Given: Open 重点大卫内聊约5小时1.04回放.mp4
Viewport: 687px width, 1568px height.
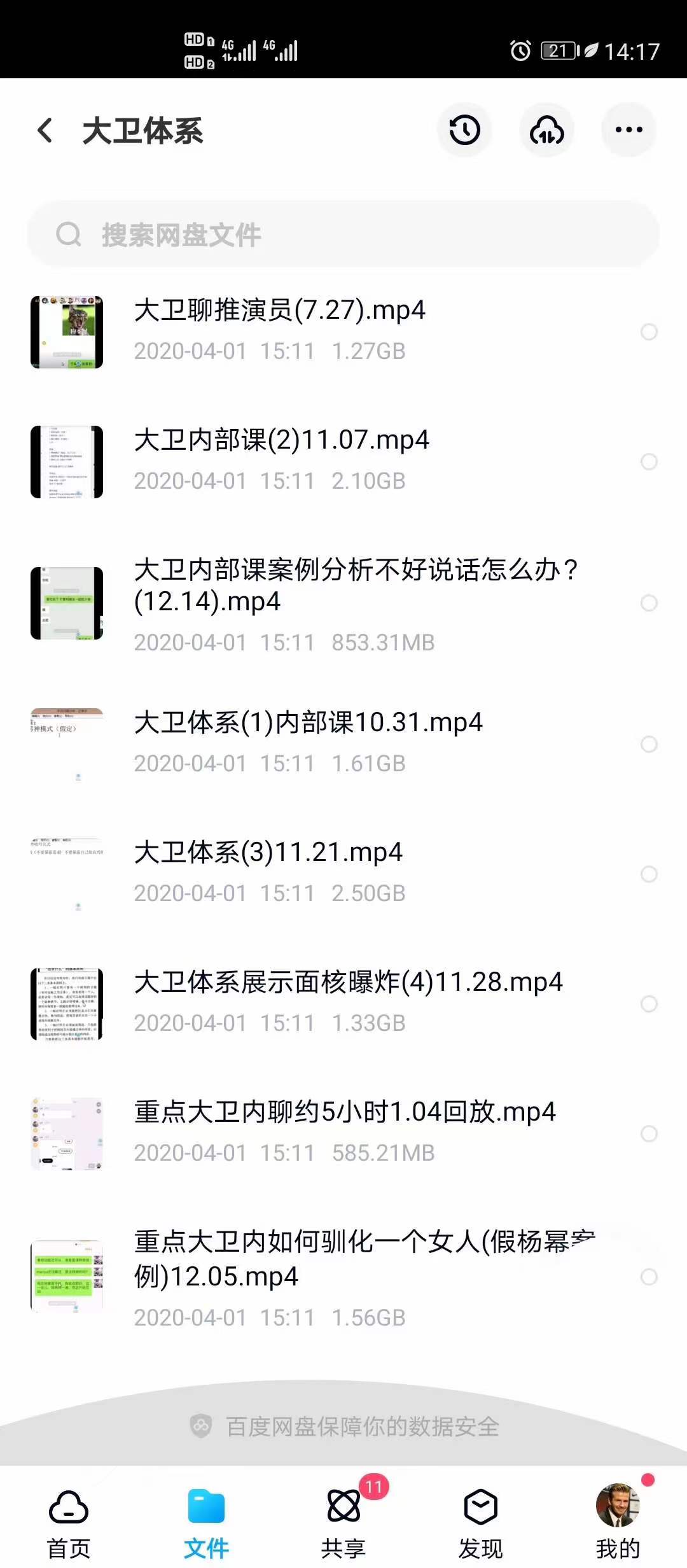Looking at the screenshot, I should (345, 1112).
